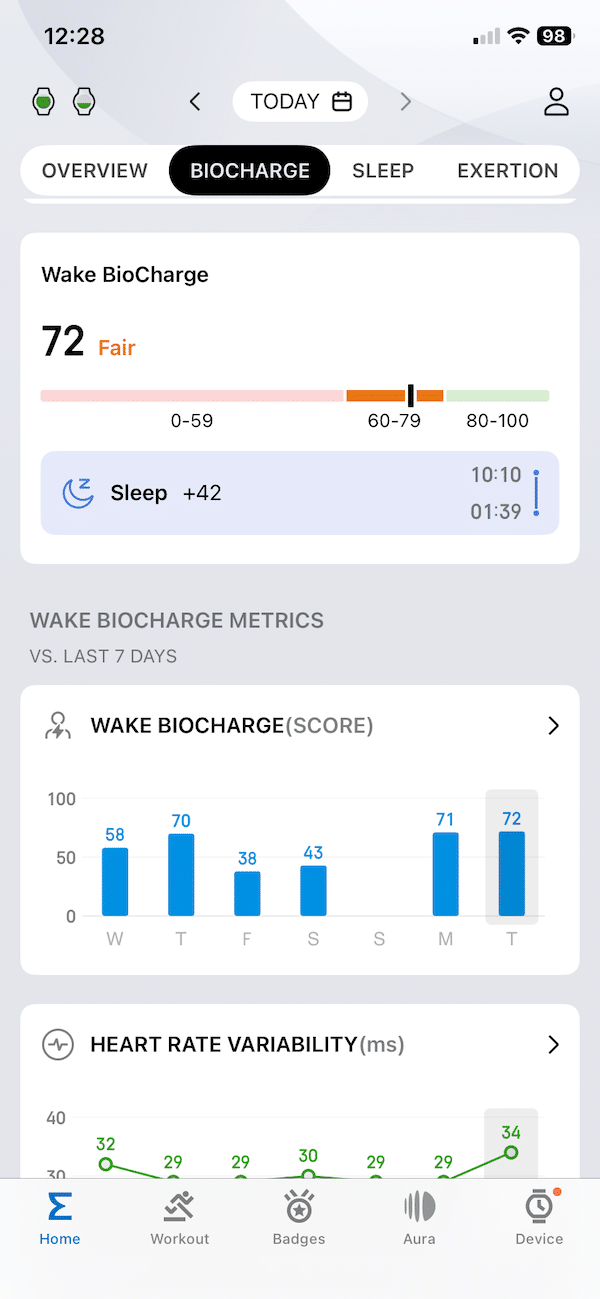
Task: Switch to the Aura tab
Action: pyautogui.click(x=419, y=1218)
